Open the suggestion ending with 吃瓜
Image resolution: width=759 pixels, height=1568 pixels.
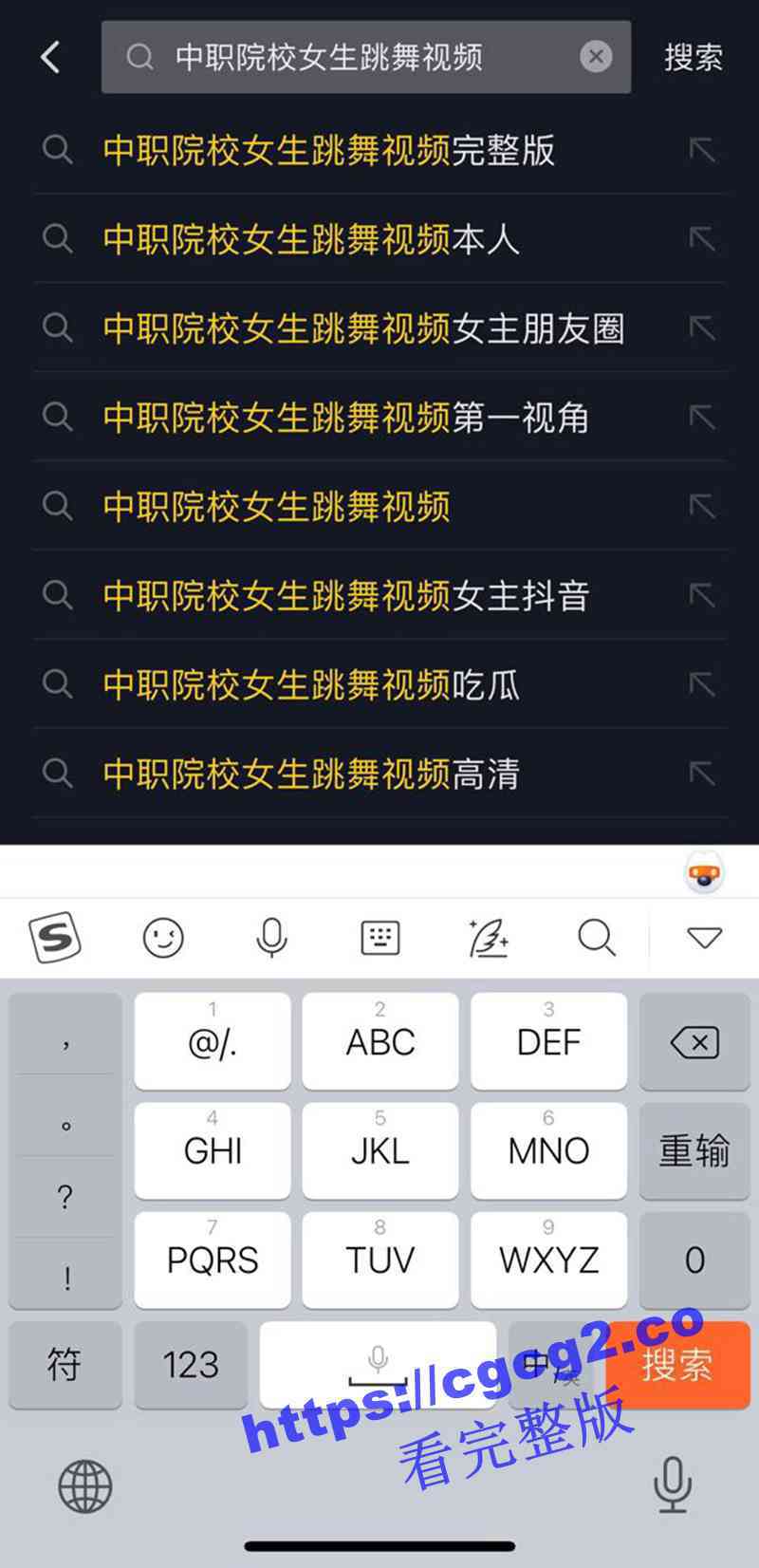(x=311, y=685)
